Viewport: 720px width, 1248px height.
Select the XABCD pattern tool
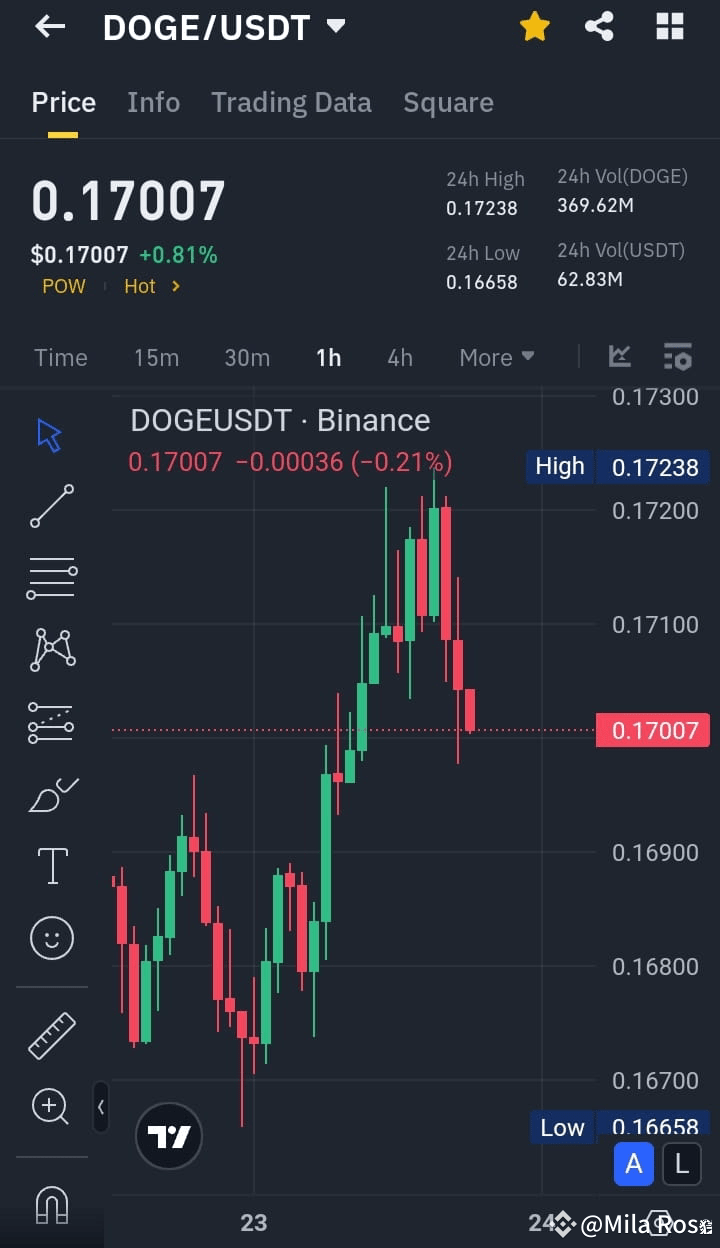click(x=50, y=650)
